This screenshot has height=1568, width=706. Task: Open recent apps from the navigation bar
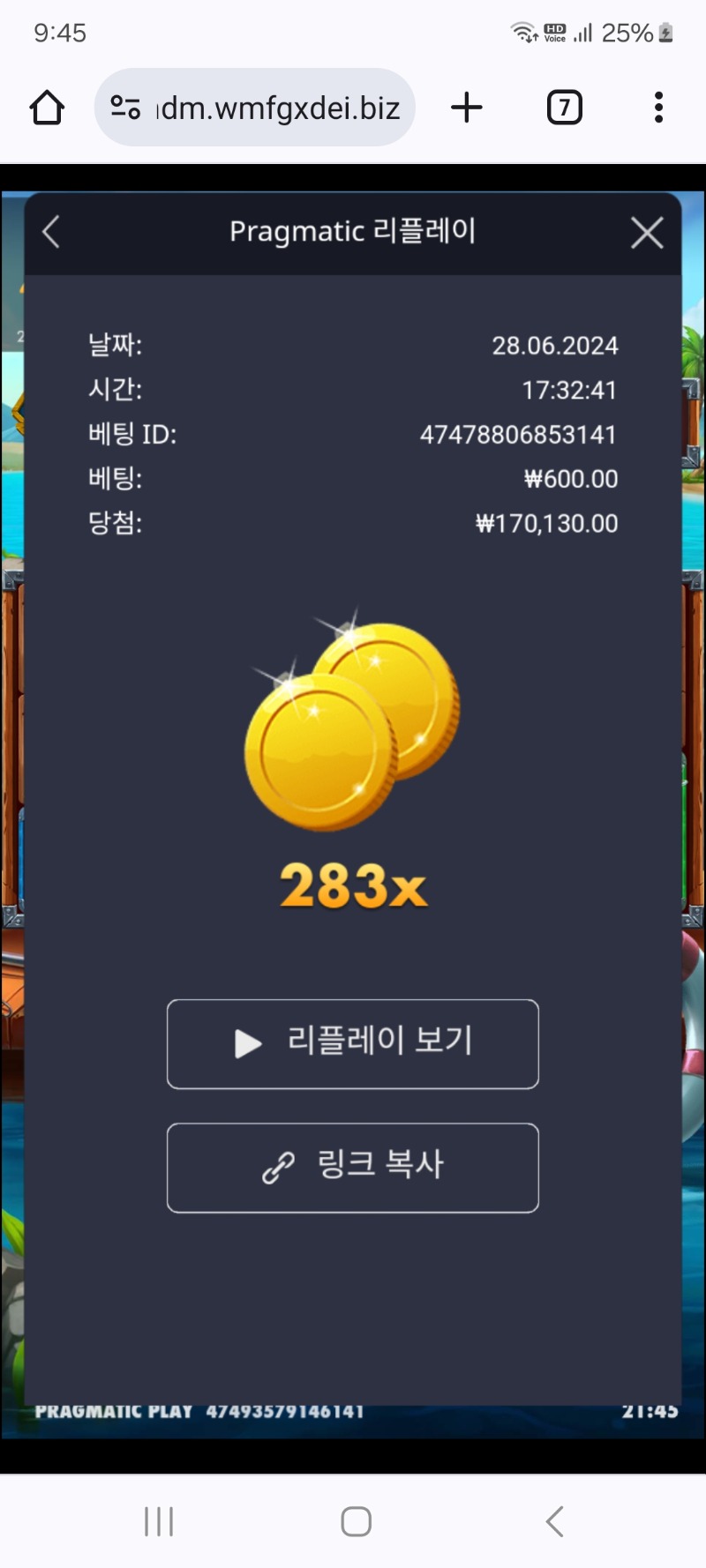click(159, 1521)
